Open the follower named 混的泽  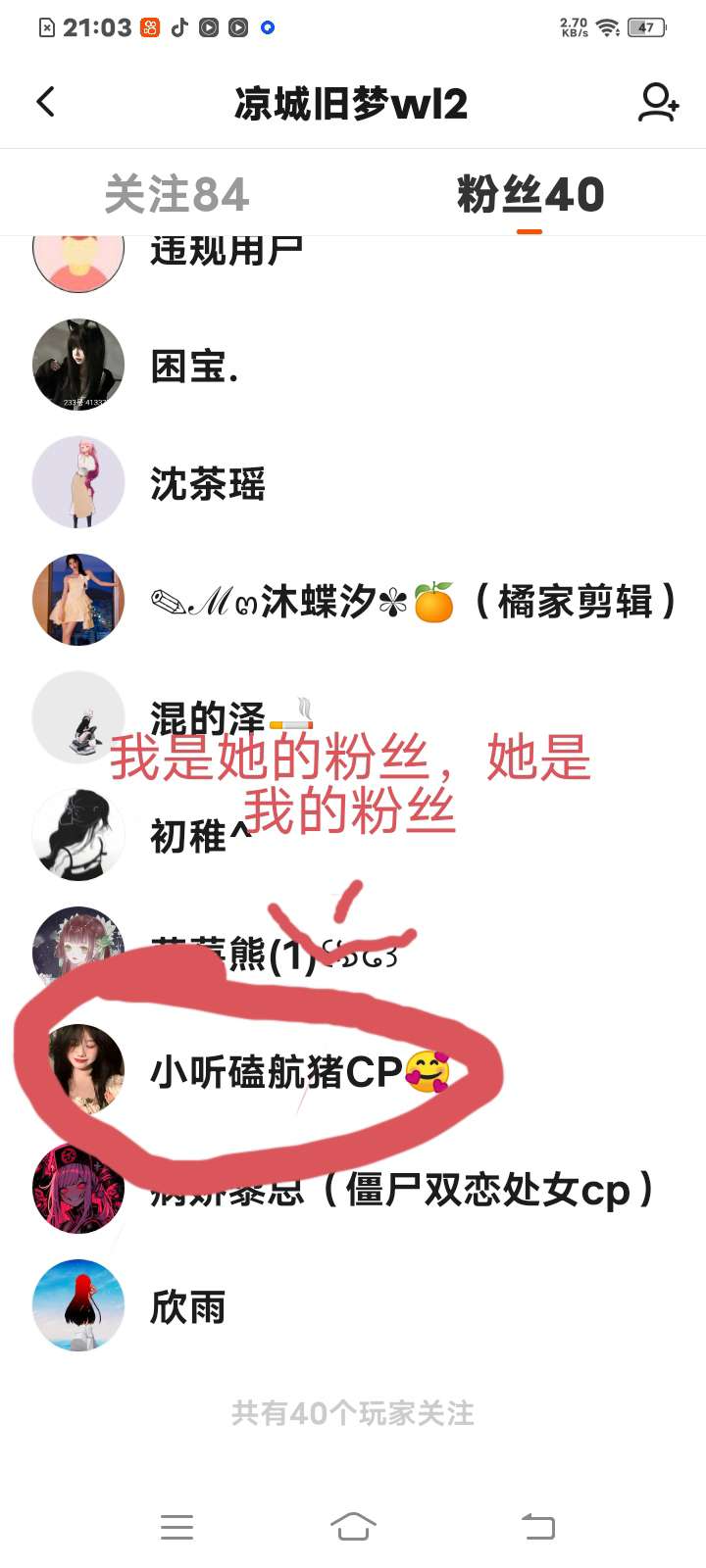(x=207, y=715)
